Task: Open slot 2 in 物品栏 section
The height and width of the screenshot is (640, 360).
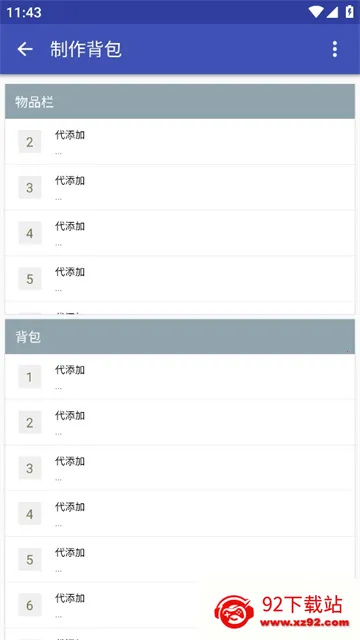Action: 180,142
